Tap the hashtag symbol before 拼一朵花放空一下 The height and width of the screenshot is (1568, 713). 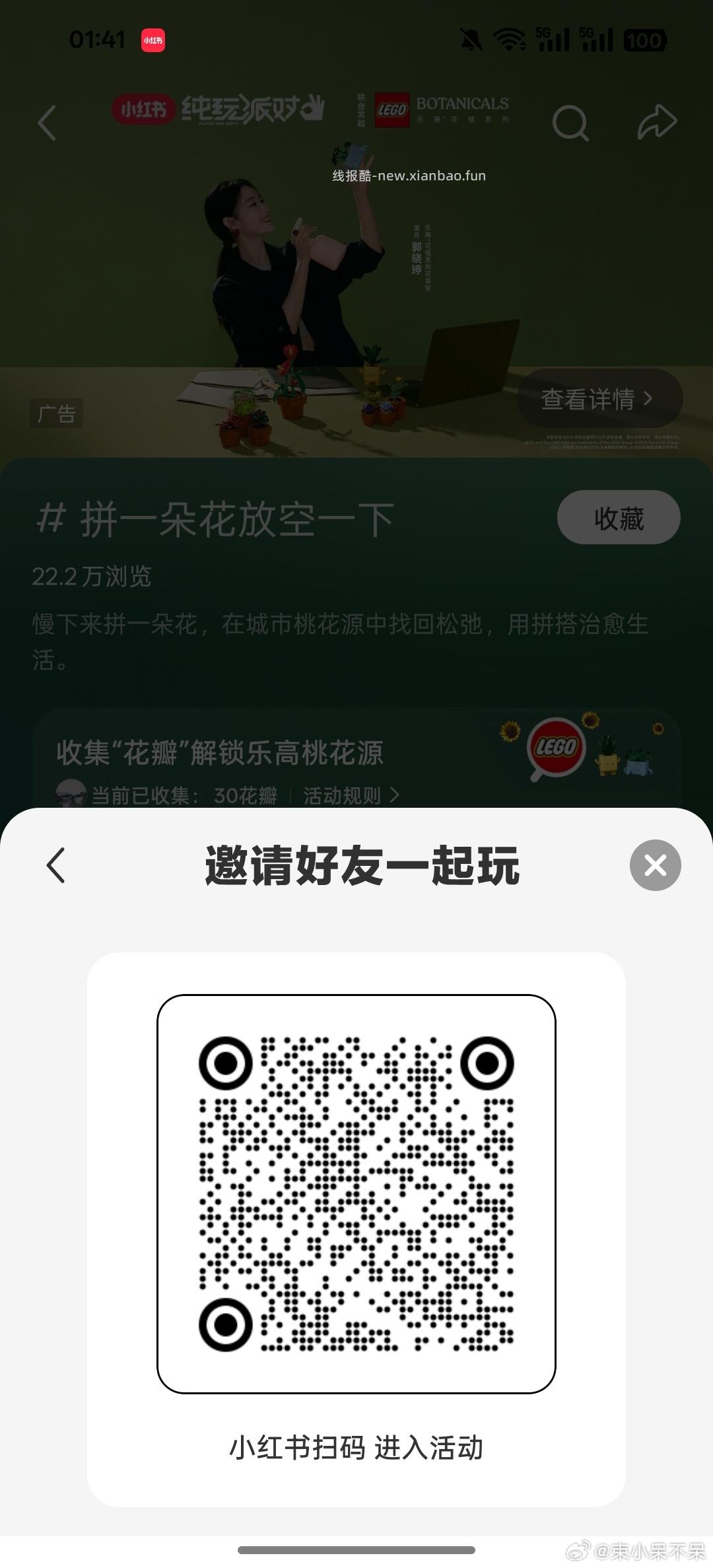(51, 520)
